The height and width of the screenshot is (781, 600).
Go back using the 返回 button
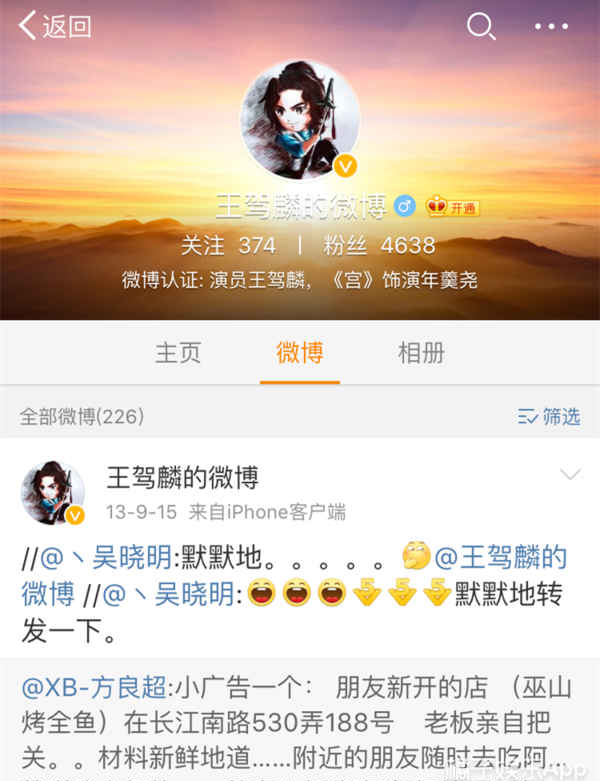(56, 27)
